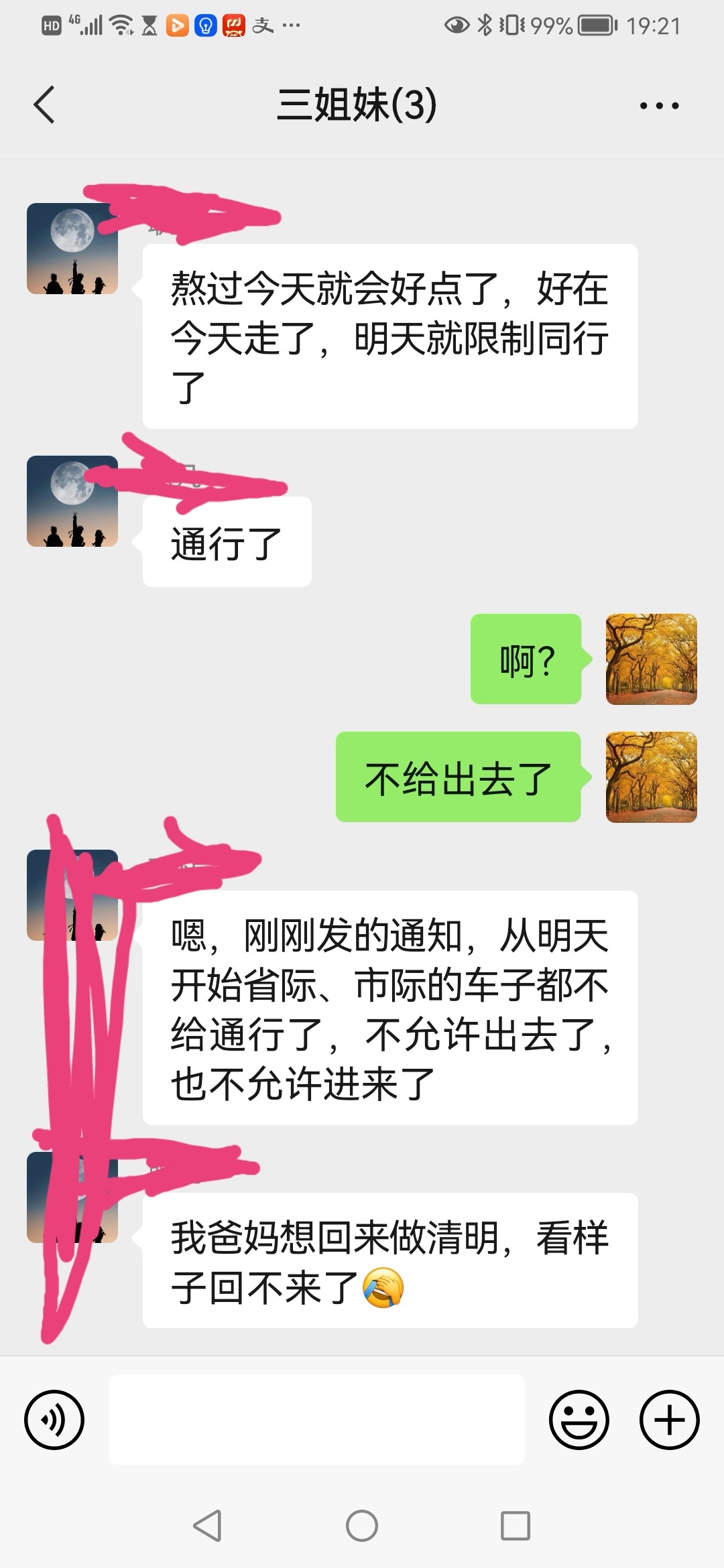Go to the home screen

pos(362,1526)
